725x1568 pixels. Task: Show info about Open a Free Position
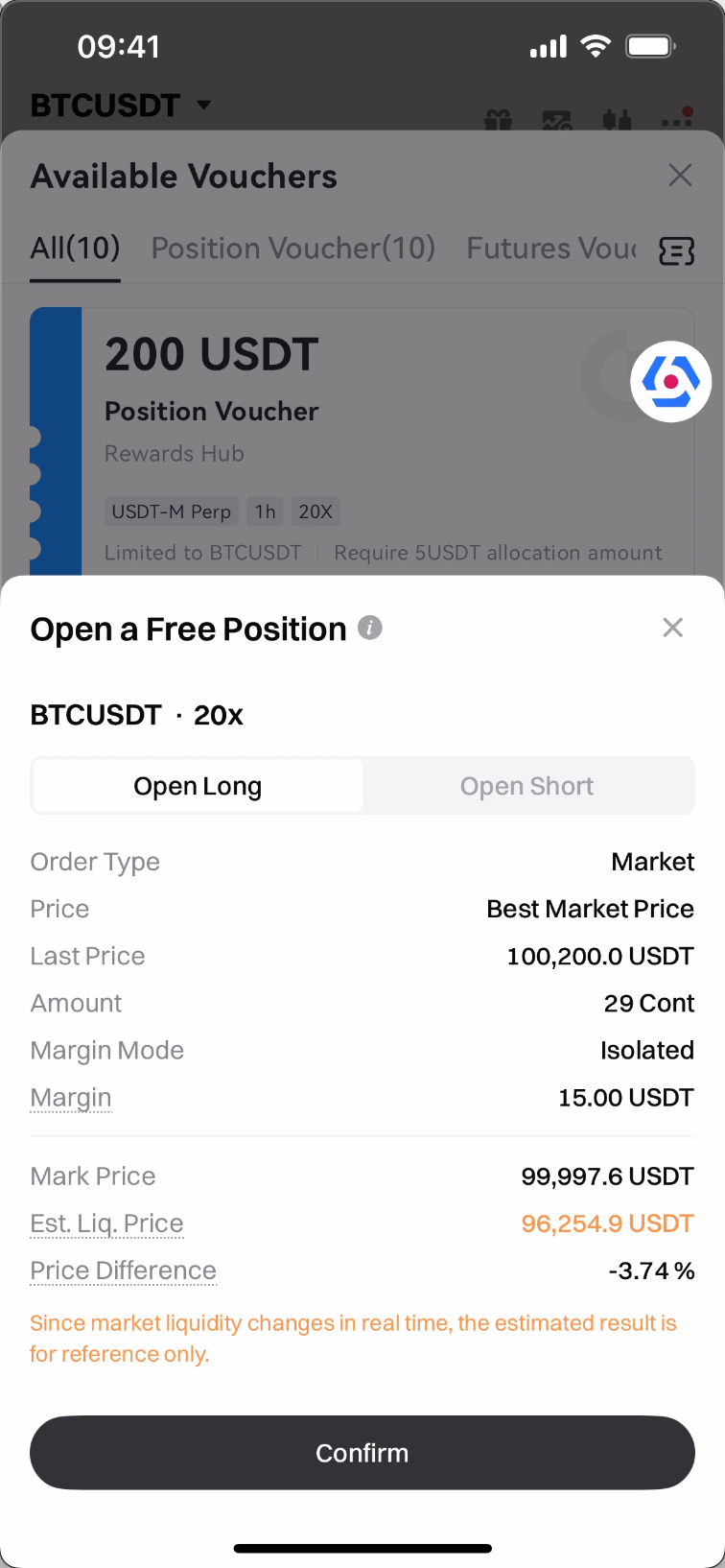point(370,628)
